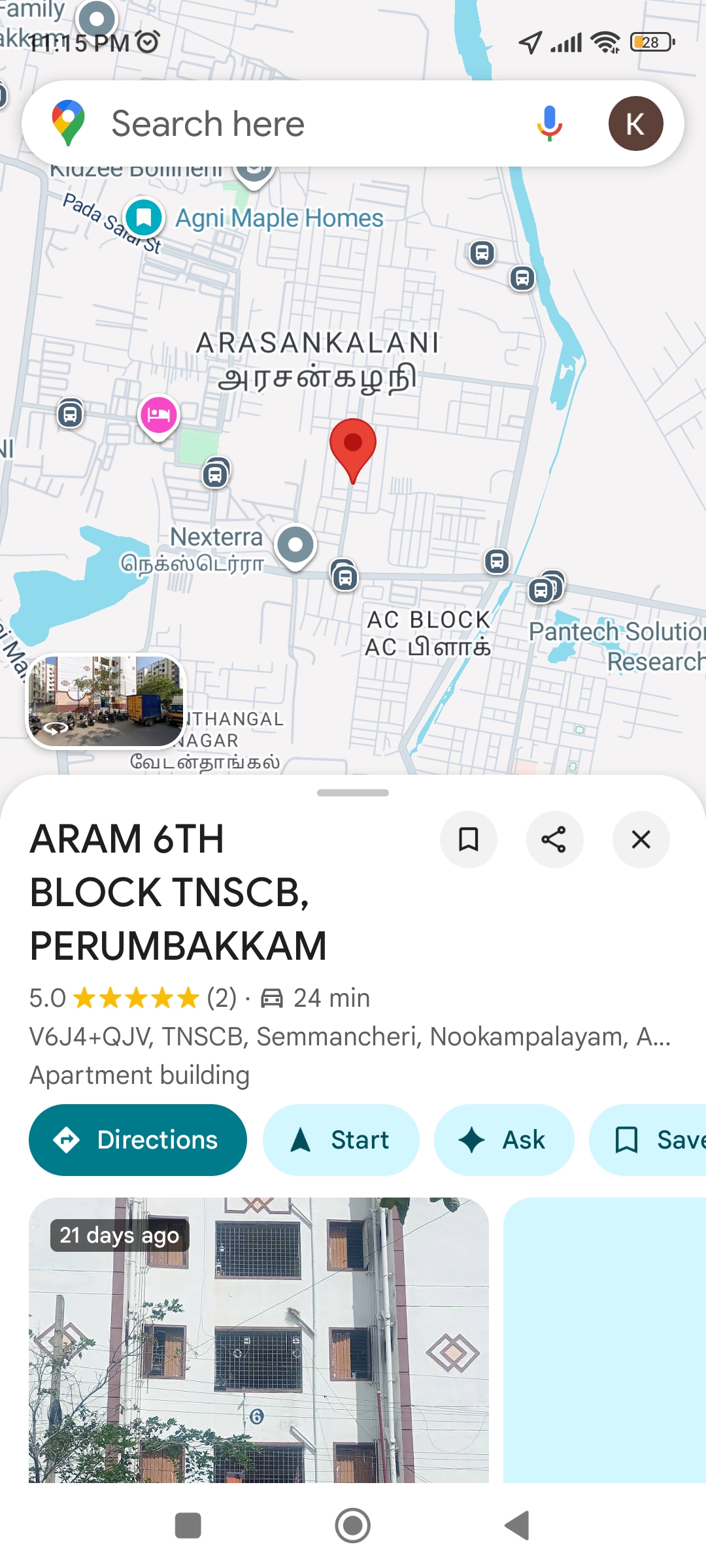This screenshot has width=706, height=1568.
Task: Open the Search here box
Action: click(x=294, y=123)
